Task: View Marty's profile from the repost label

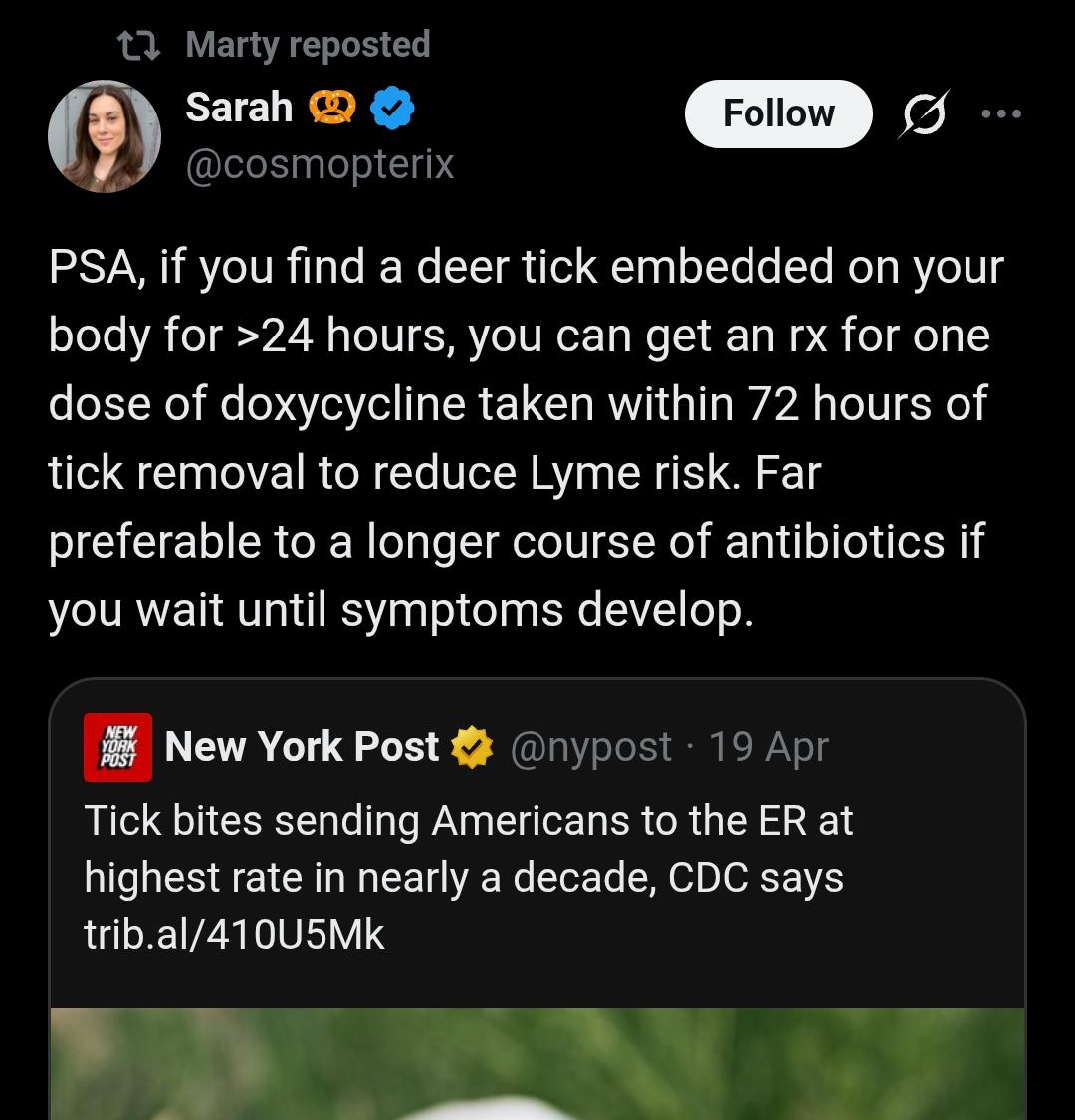Action: pos(307,45)
